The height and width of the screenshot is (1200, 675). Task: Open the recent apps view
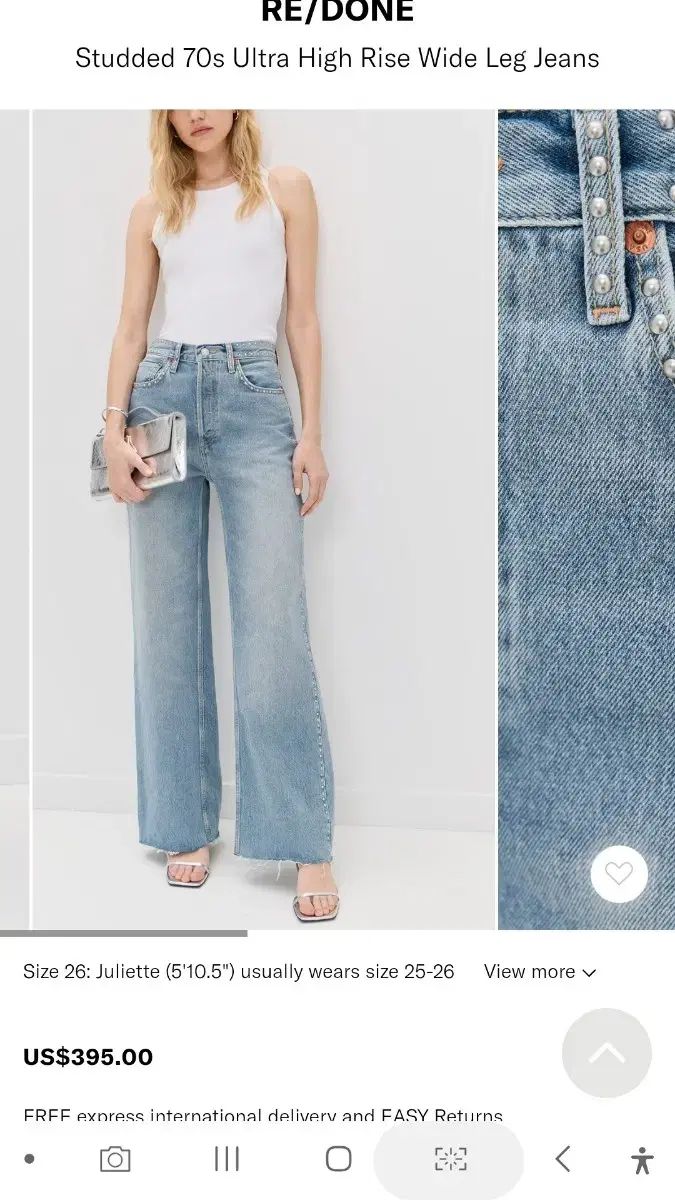pyautogui.click(x=227, y=1159)
